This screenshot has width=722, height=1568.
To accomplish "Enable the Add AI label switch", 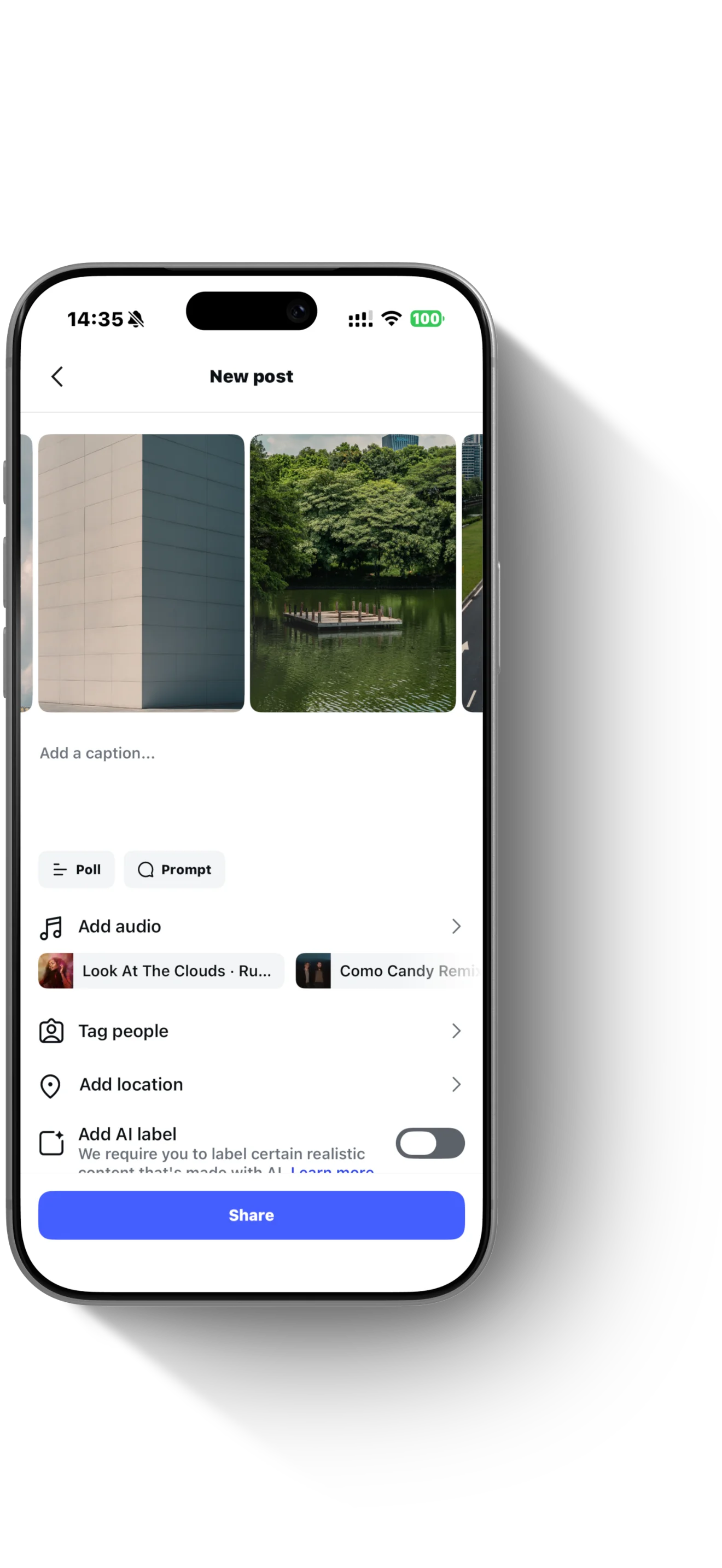I will (x=430, y=1143).
